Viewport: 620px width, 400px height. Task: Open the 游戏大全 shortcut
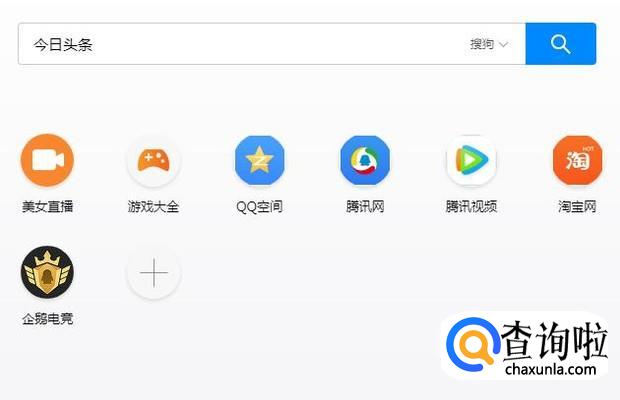pyautogui.click(x=153, y=161)
